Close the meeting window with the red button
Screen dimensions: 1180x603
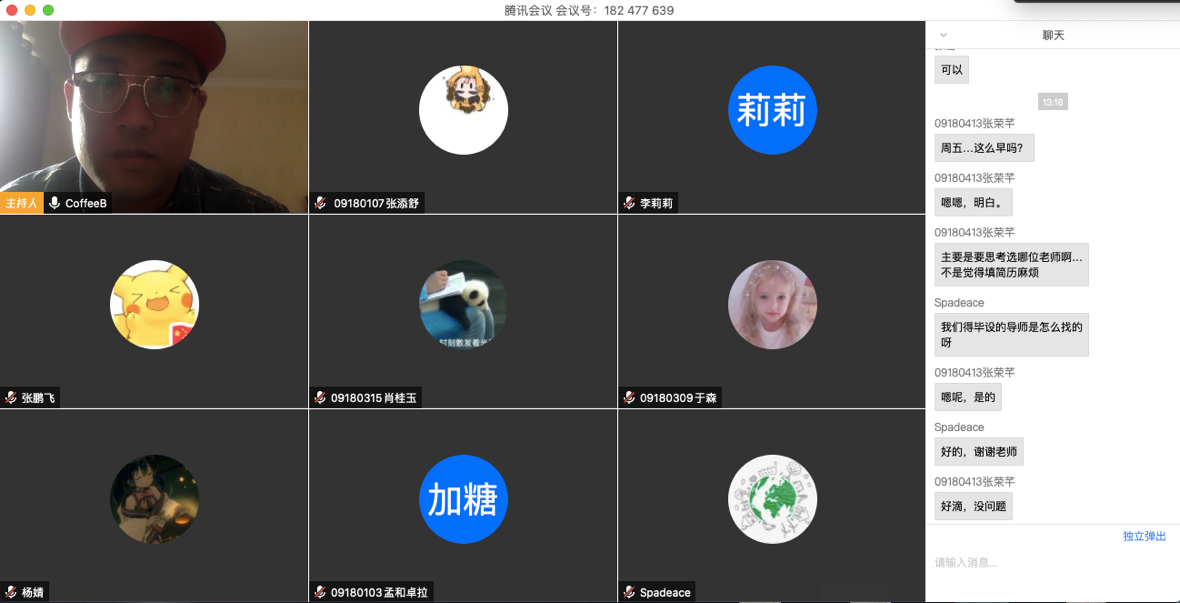click(12, 10)
